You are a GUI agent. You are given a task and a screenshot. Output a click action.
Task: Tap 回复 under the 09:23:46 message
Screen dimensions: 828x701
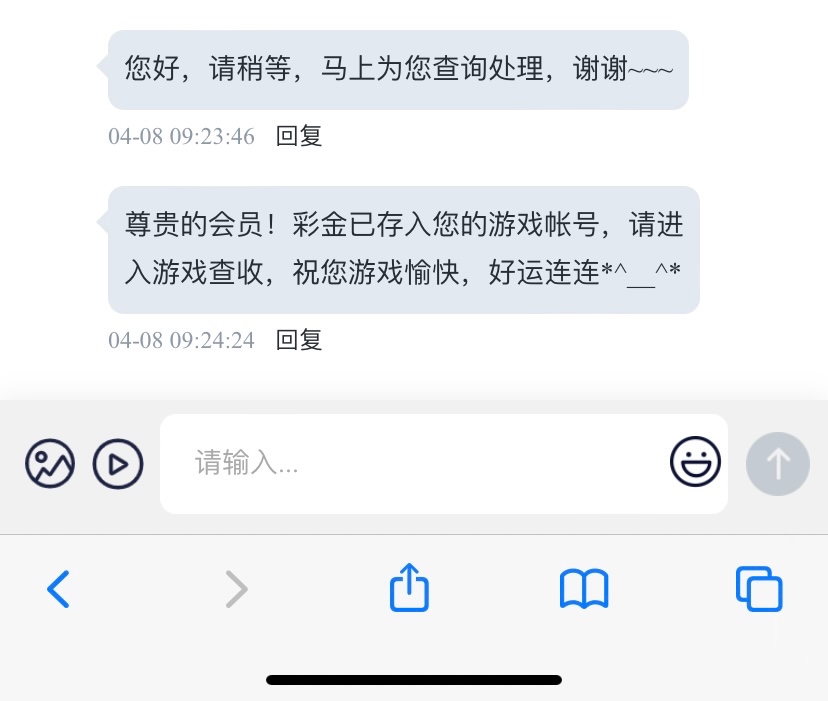click(x=299, y=136)
